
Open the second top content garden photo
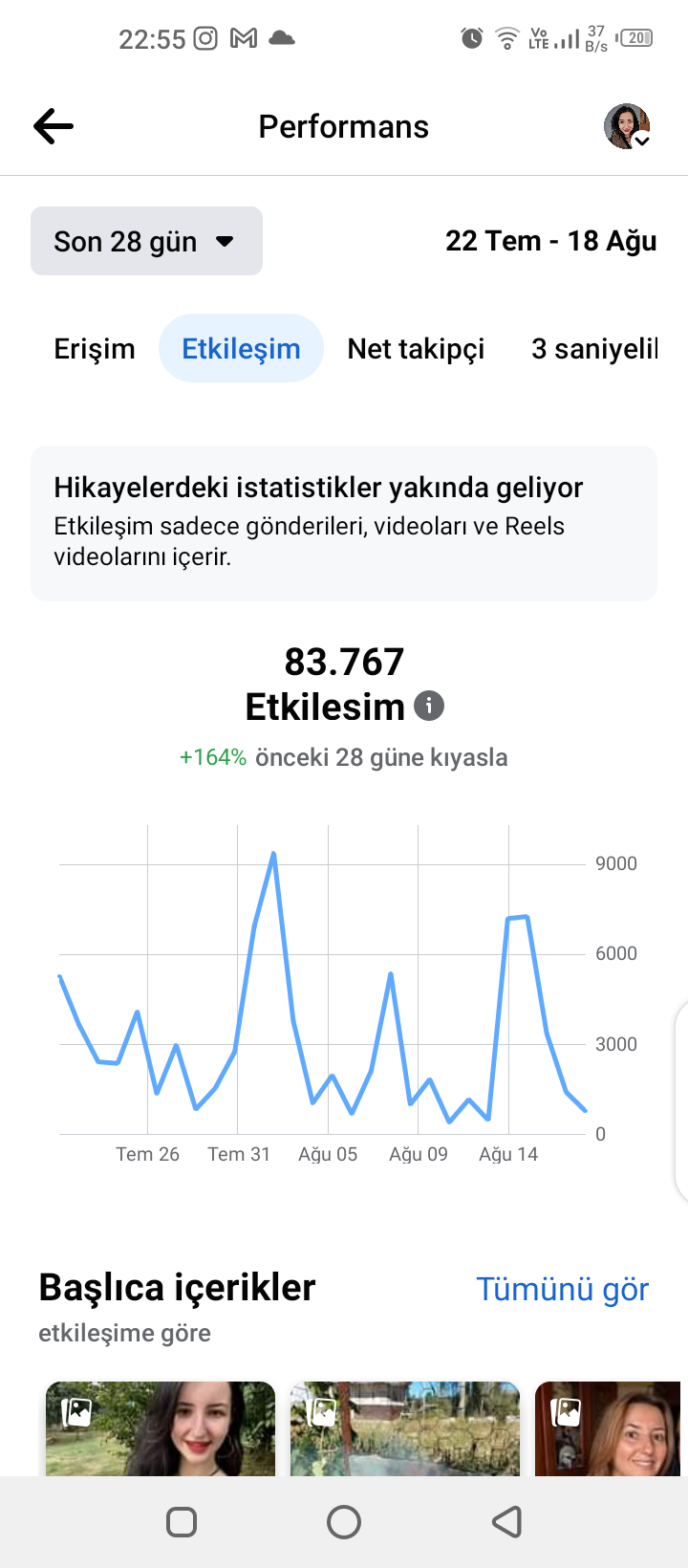pos(405,1428)
